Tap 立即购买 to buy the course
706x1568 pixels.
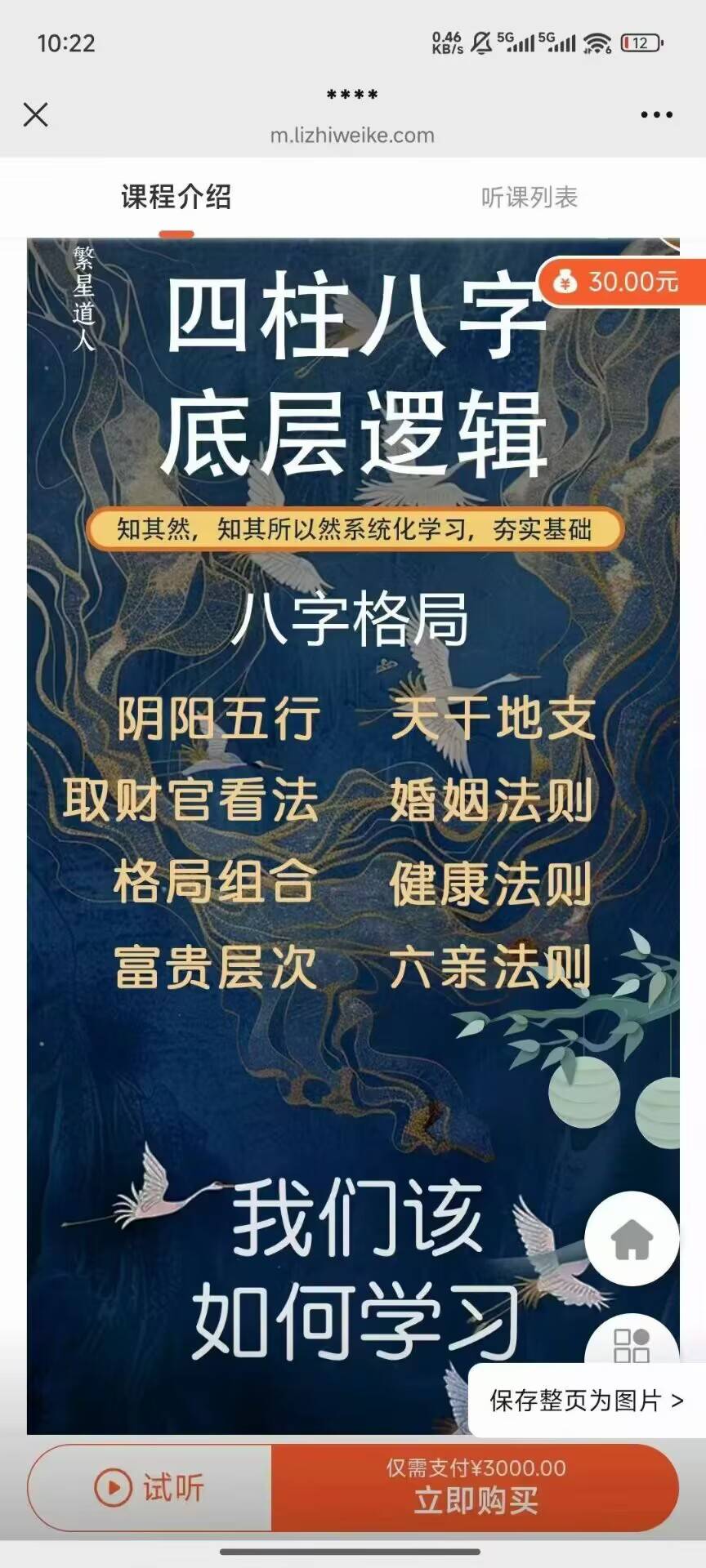coord(476,1487)
